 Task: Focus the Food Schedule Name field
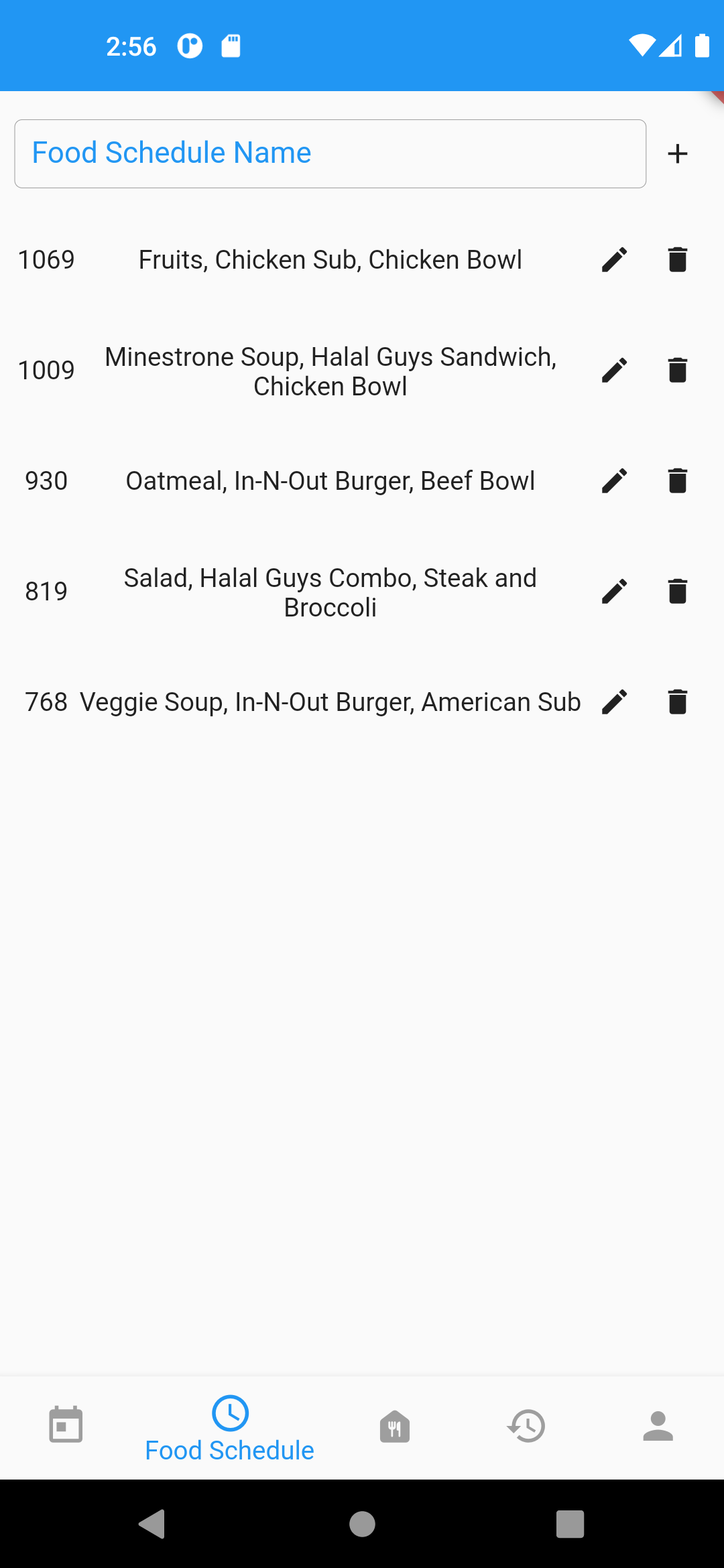(330, 153)
